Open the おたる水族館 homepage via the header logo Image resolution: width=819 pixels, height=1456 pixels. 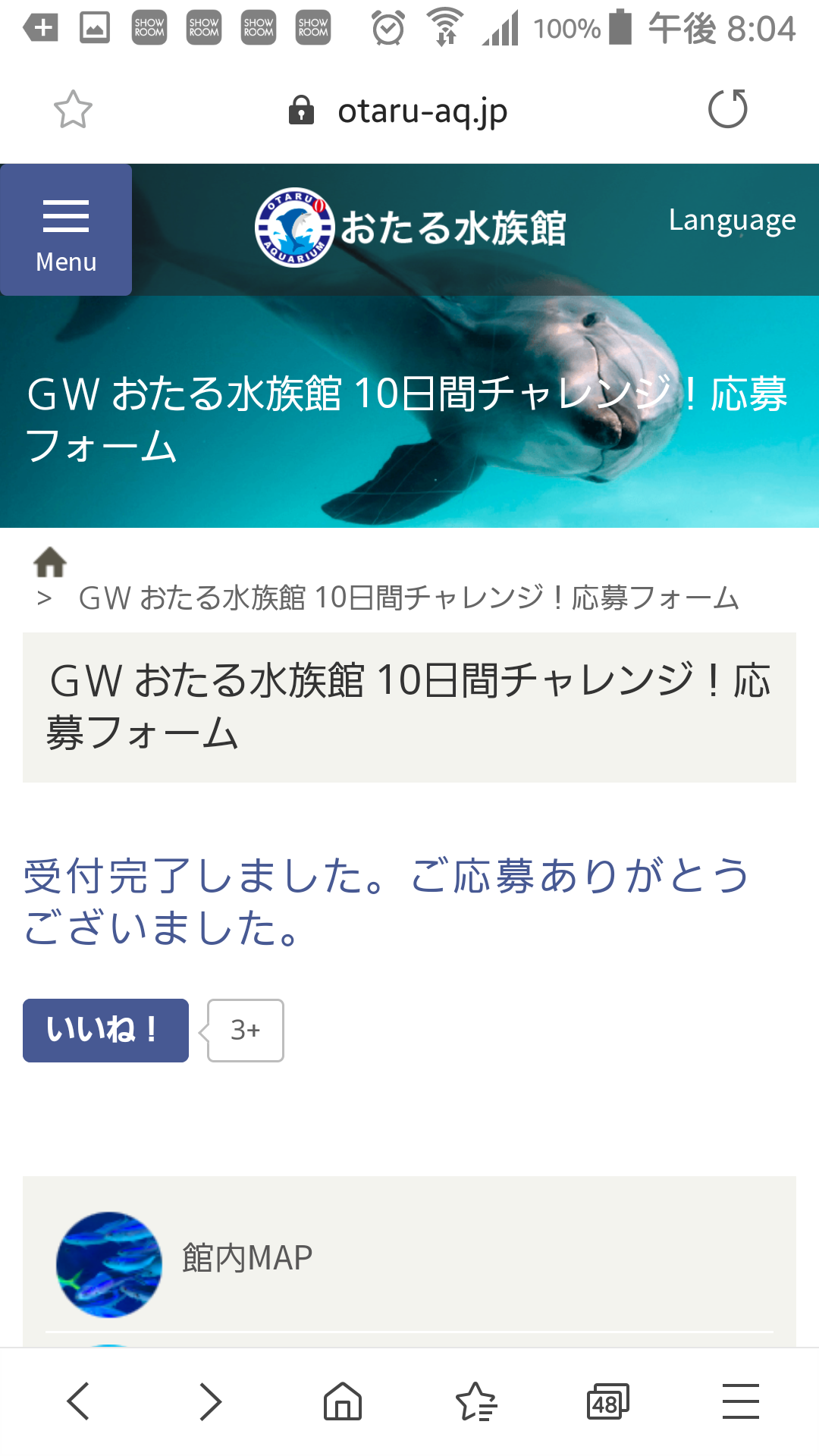410,227
